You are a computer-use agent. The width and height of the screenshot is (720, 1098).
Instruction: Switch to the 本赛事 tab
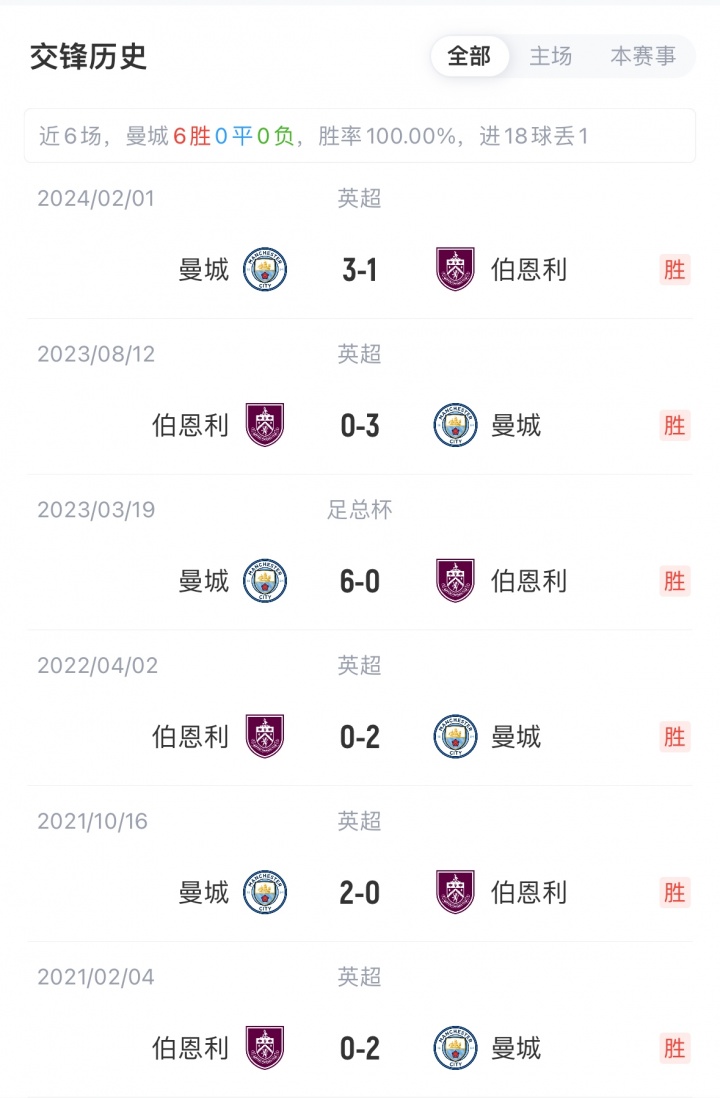(x=643, y=57)
